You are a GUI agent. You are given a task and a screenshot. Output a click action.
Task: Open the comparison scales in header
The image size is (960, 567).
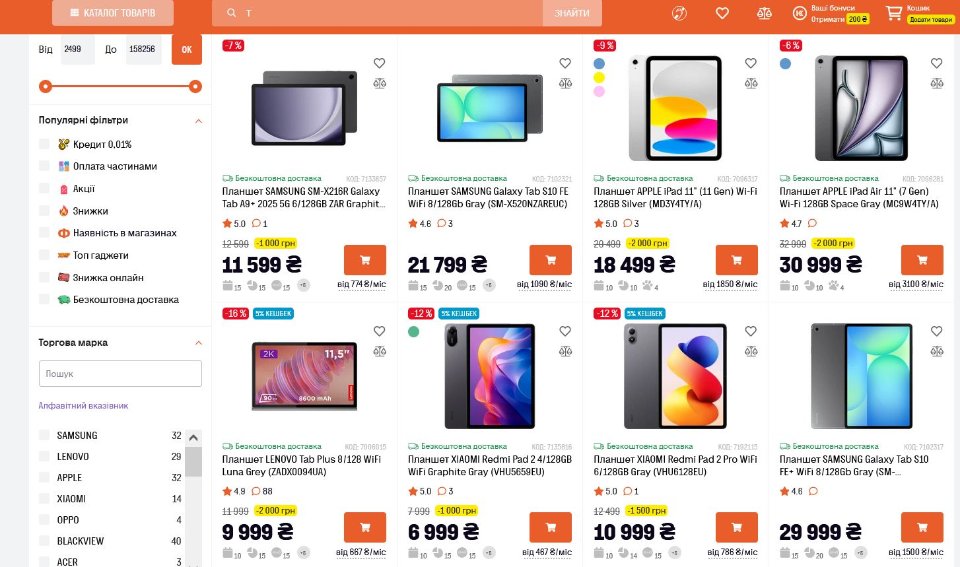(x=764, y=13)
